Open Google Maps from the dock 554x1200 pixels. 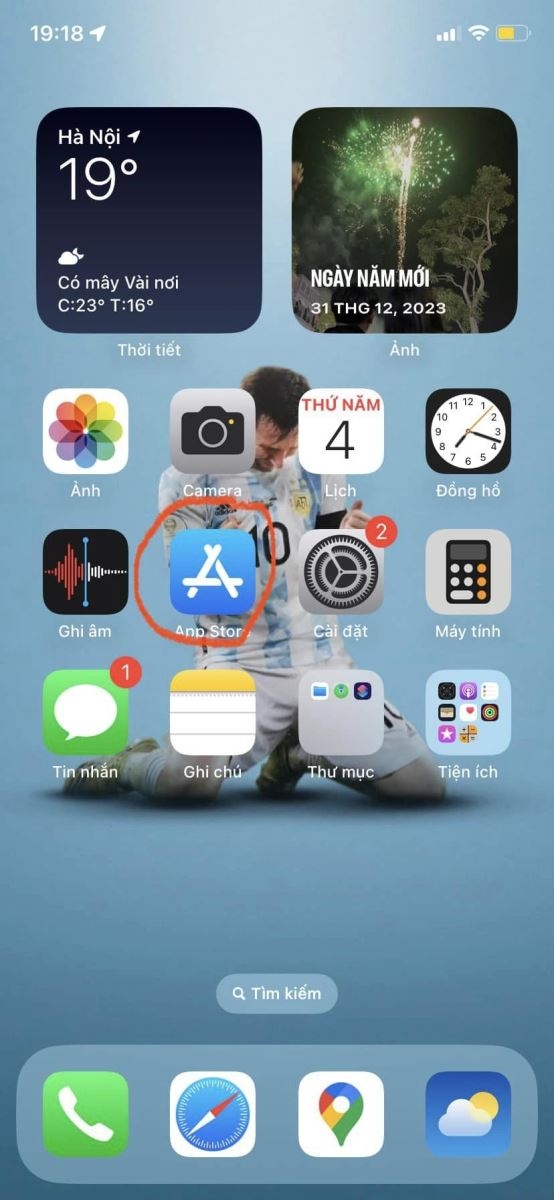340,1114
